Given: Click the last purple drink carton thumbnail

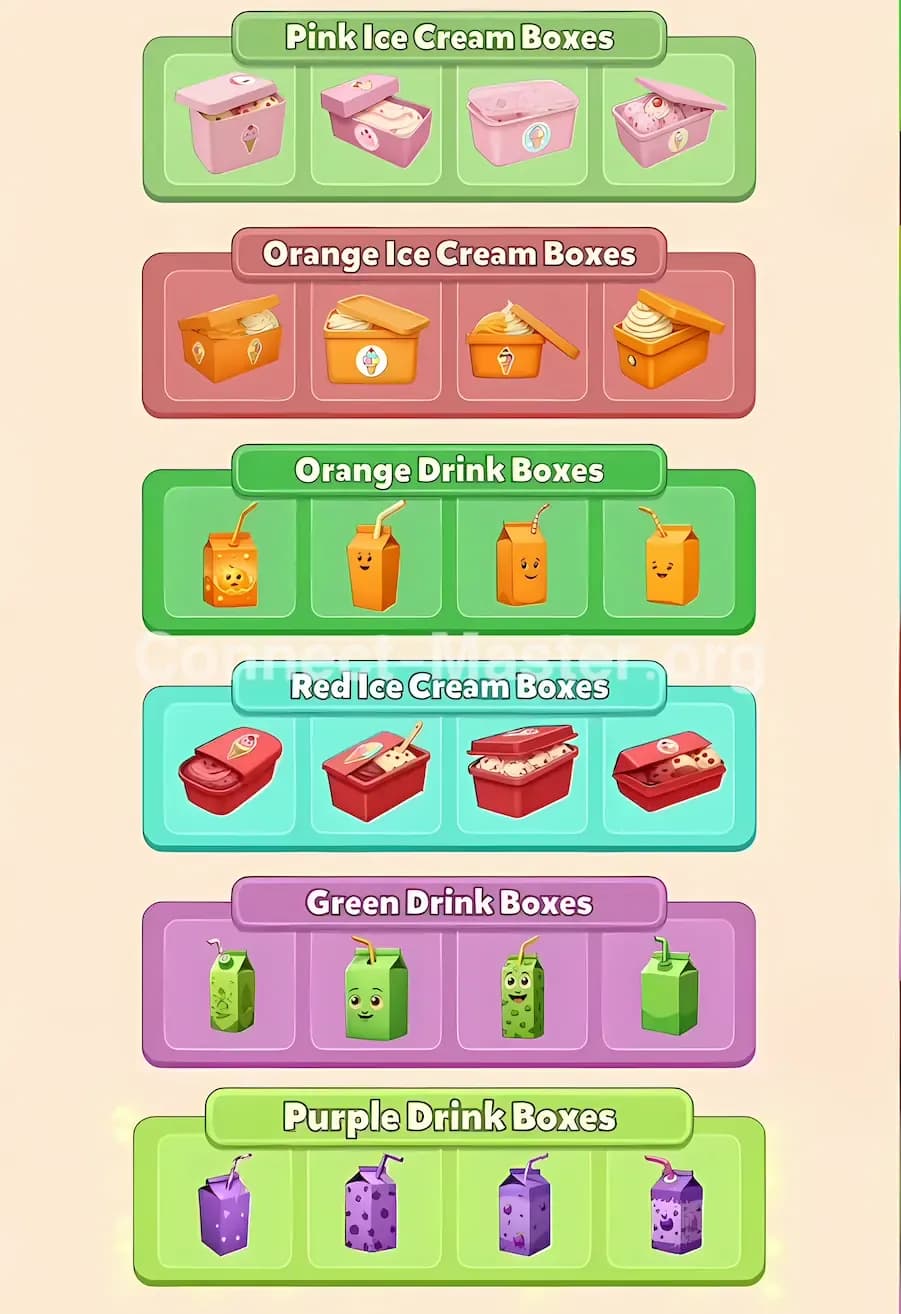Looking at the screenshot, I should pyautogui.click(x=671, y=1210).
